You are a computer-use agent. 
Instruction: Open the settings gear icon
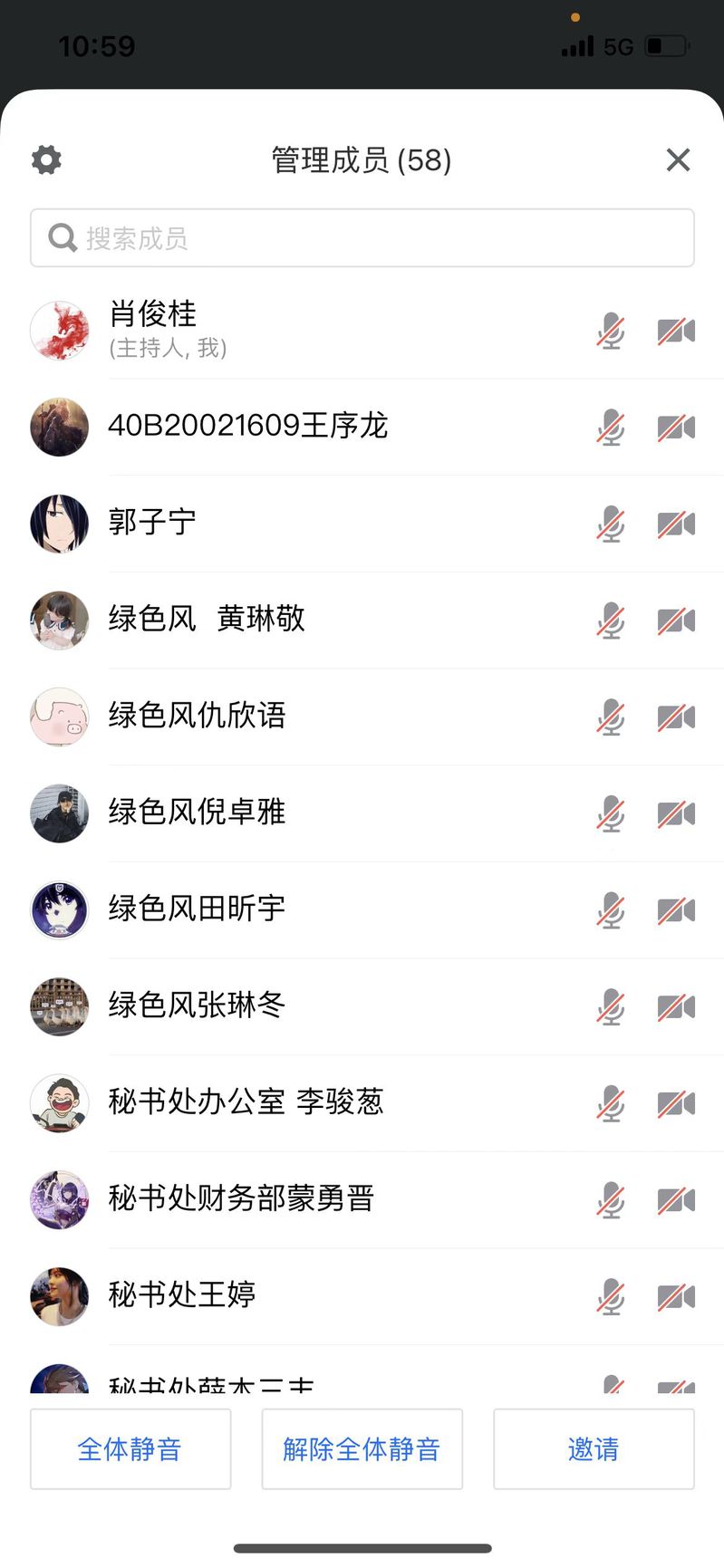point(46,160)
